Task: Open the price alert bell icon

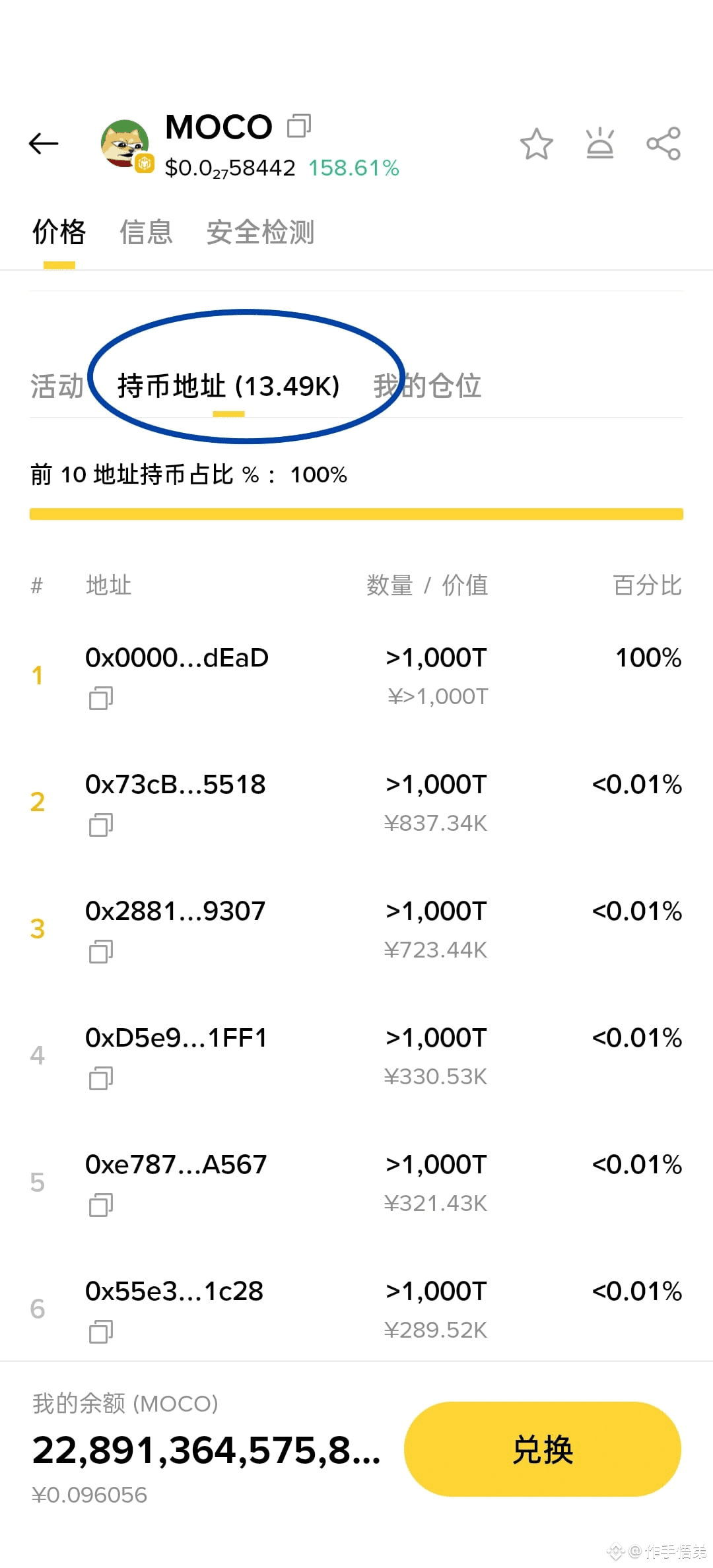Action: (599, 144)
